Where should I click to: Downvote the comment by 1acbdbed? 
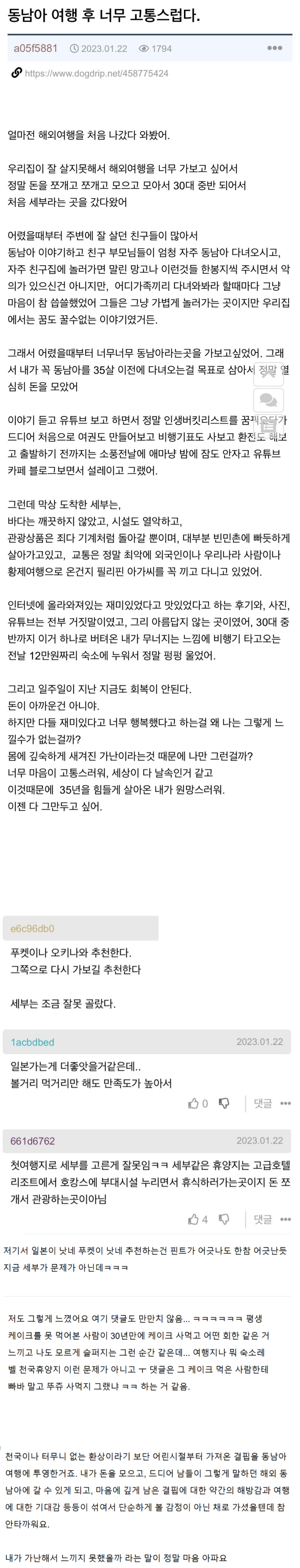tap(224, 1103)
